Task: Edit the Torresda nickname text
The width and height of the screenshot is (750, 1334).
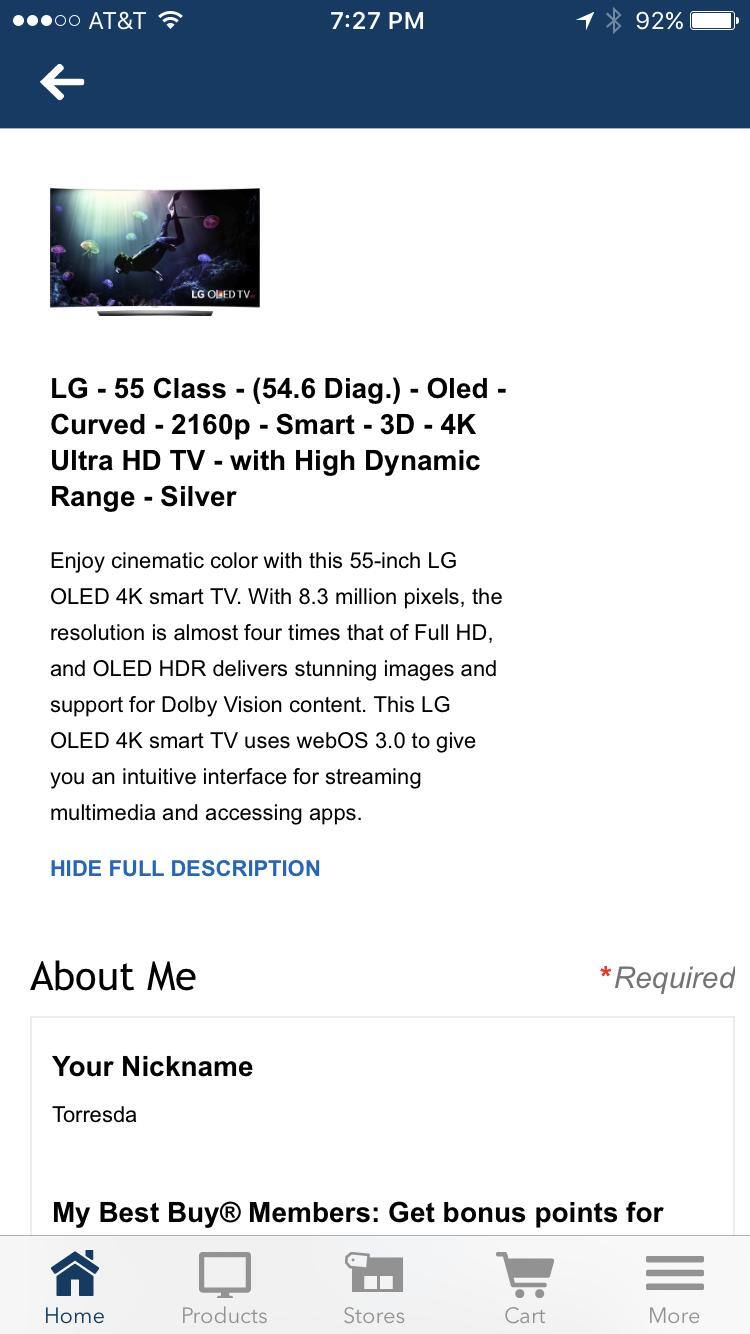Action: click(x=94, y=1114)
